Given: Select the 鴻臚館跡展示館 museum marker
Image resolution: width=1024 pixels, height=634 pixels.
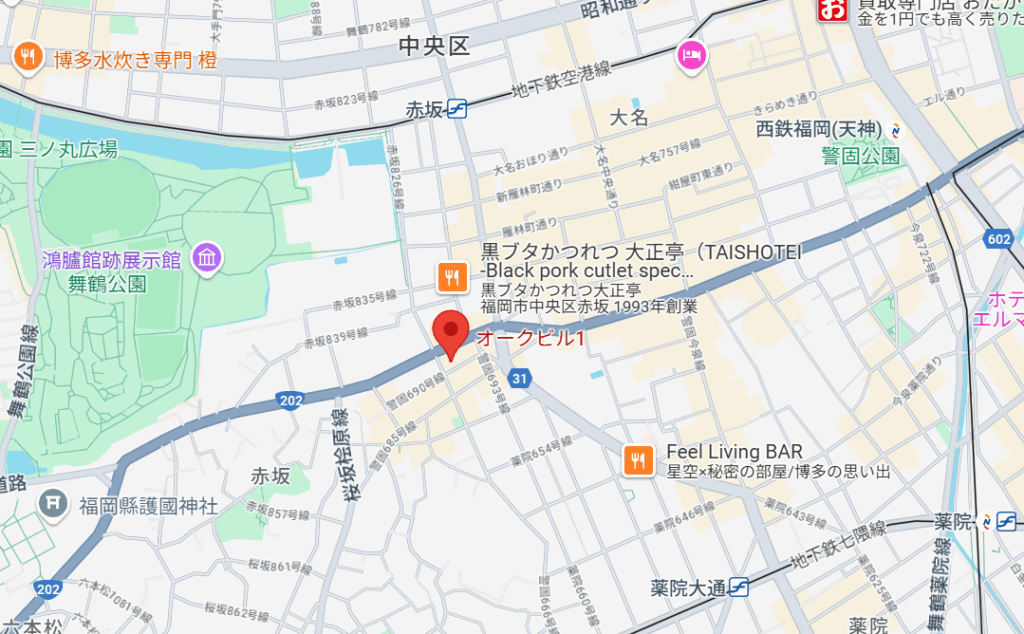Looking at the screenshot, I should pos(208,258).
